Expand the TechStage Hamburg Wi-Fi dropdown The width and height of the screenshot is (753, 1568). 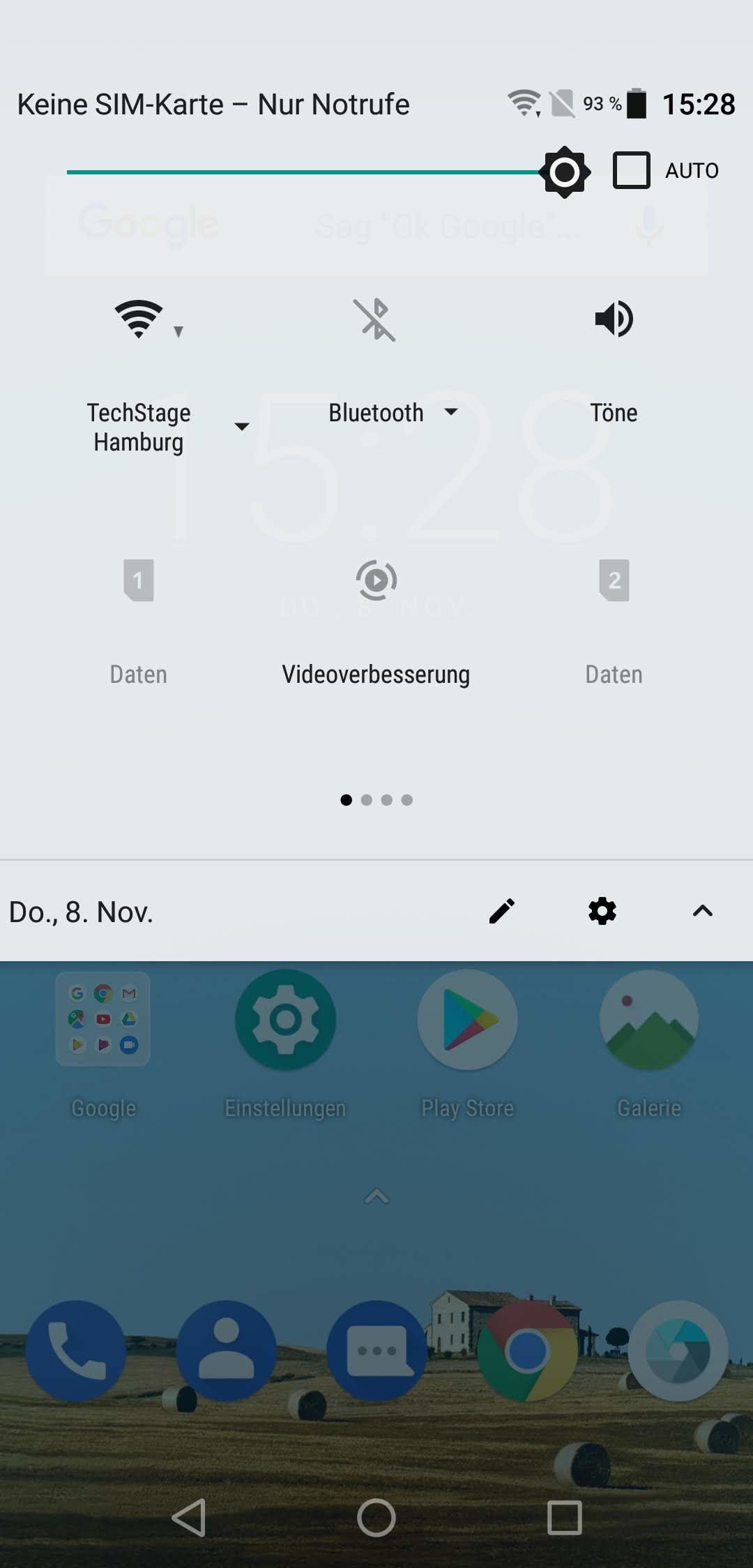[242, 426]
